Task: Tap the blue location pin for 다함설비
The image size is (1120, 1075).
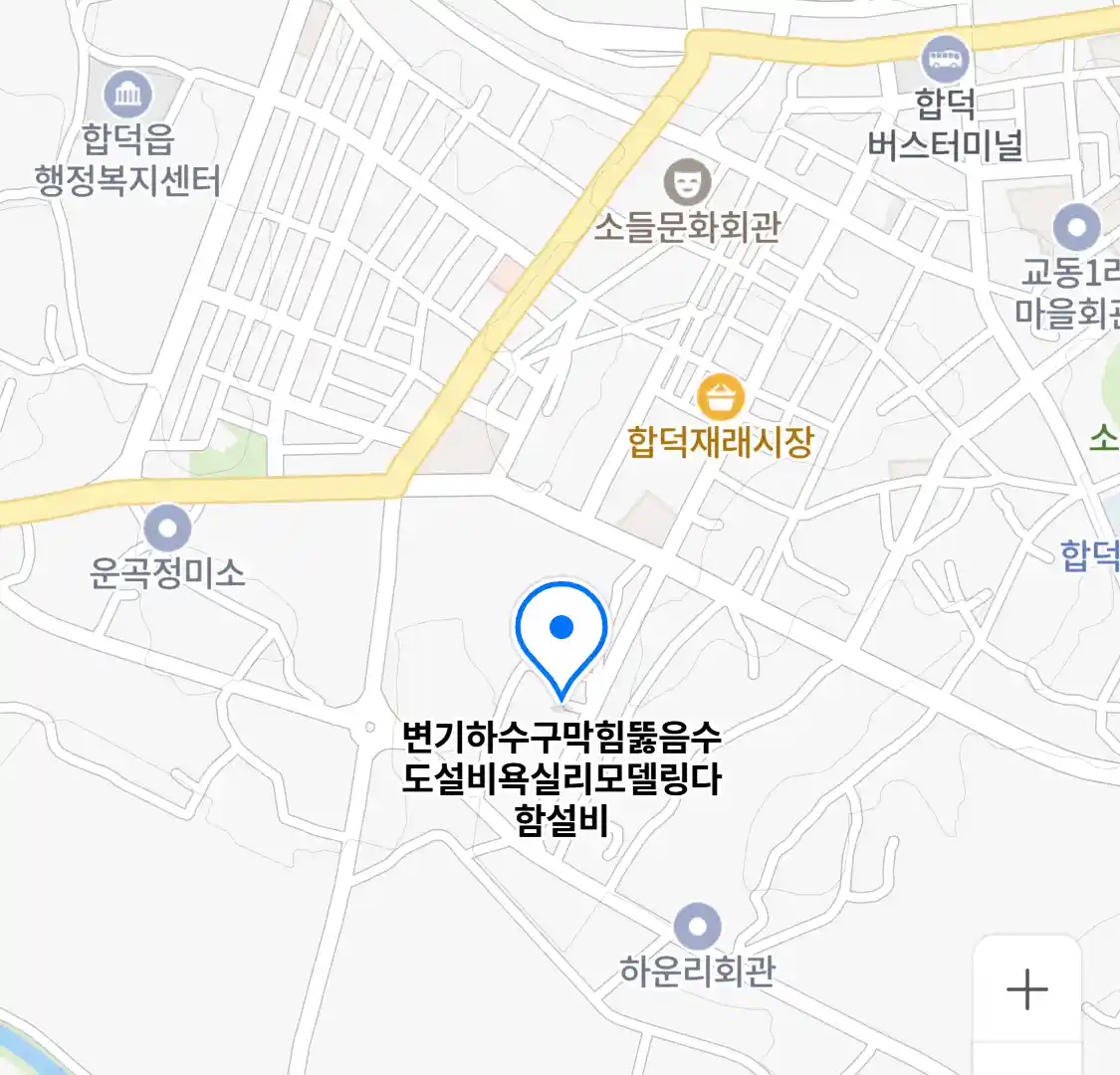Action: click(561, 634)
